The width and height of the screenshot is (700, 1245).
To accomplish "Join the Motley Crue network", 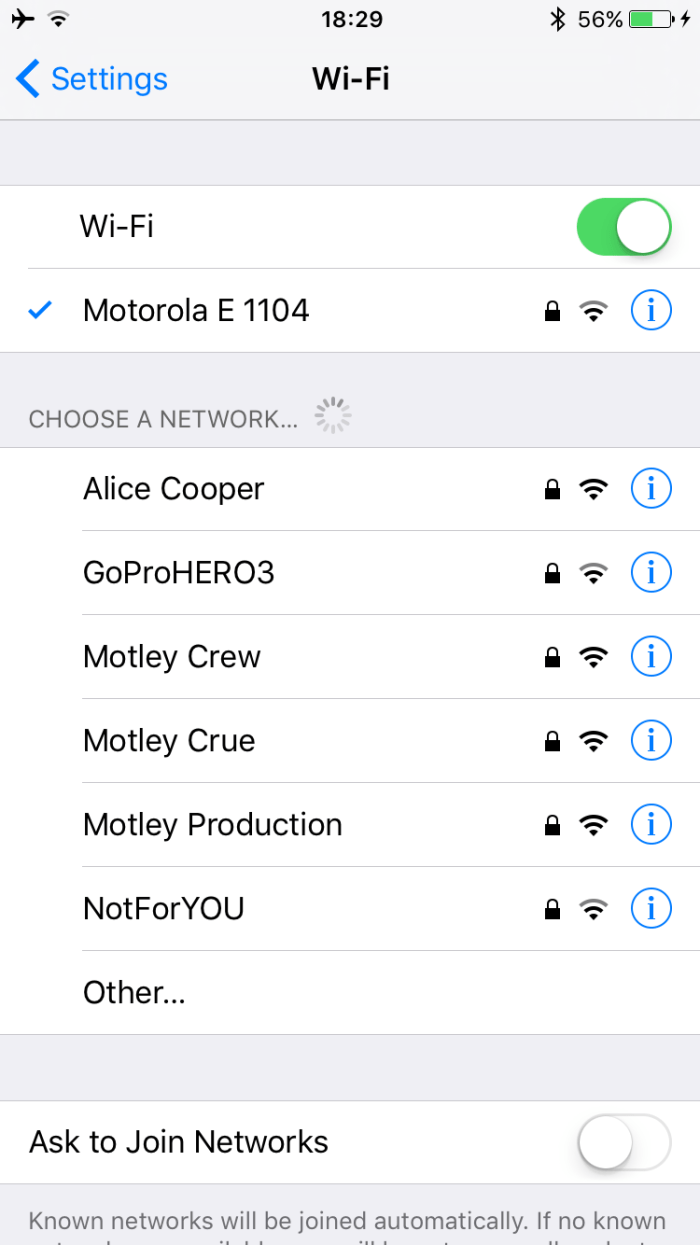I will point(169,741).
